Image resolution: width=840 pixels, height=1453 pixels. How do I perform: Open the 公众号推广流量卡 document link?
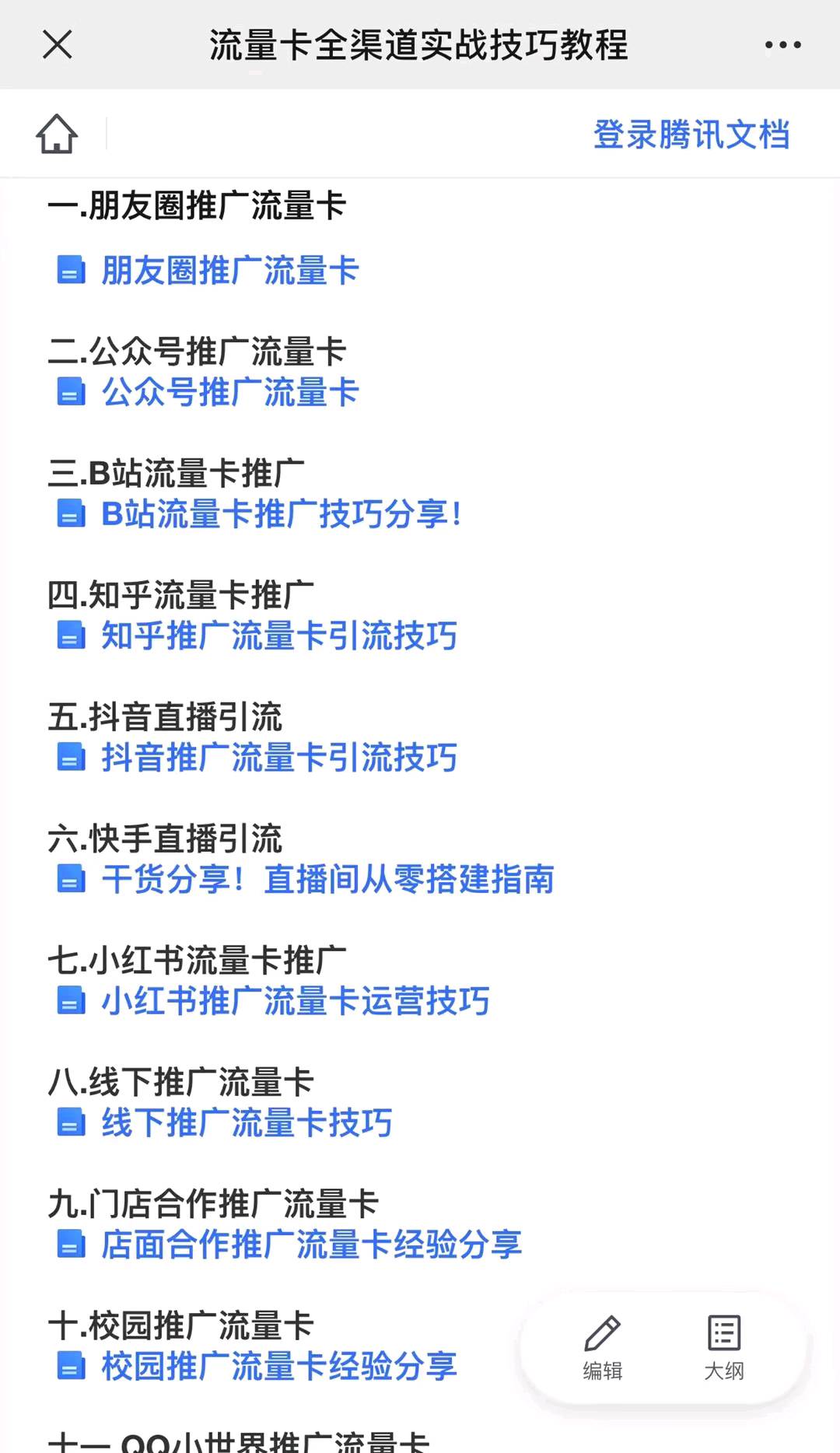[x=208, y=392]
